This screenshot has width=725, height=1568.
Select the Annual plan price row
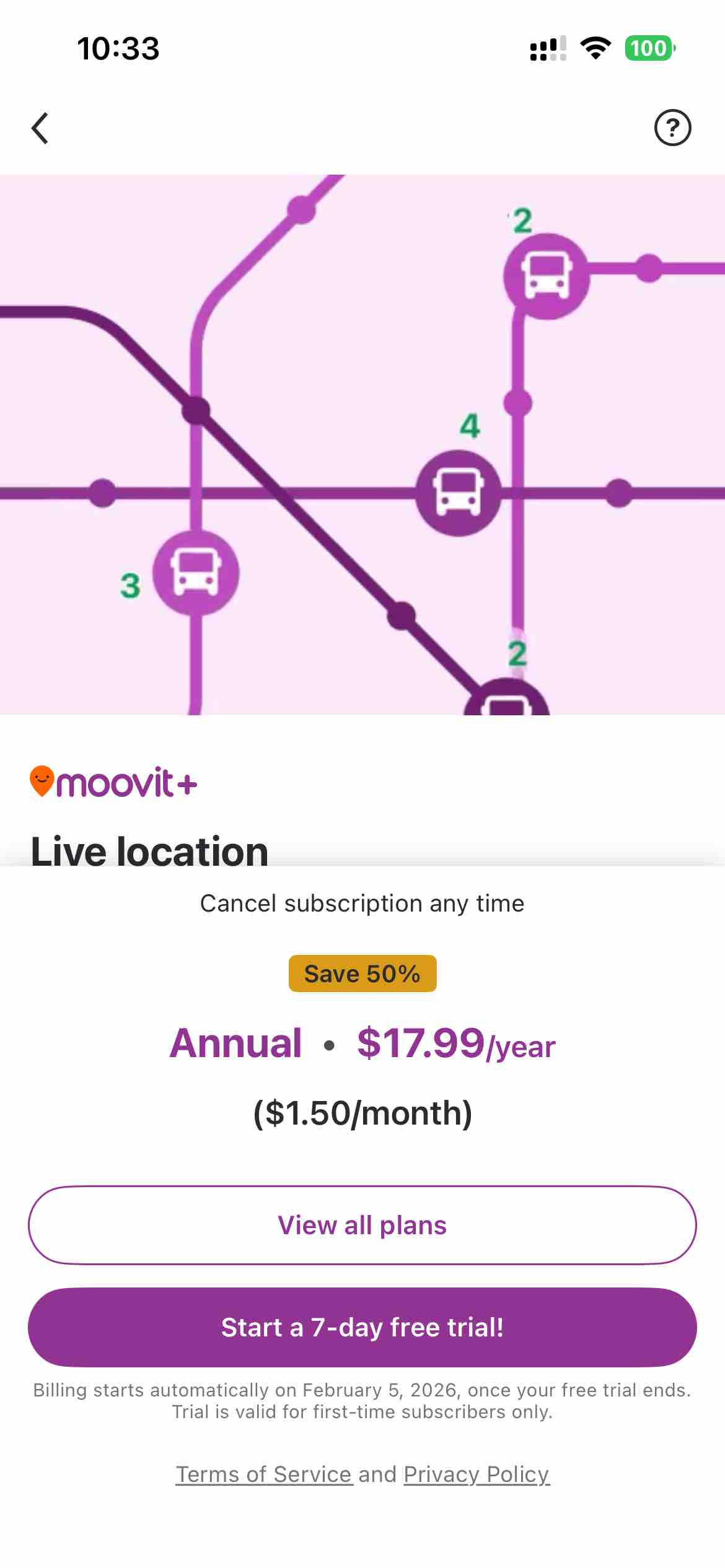click(x=362, y=1043)
